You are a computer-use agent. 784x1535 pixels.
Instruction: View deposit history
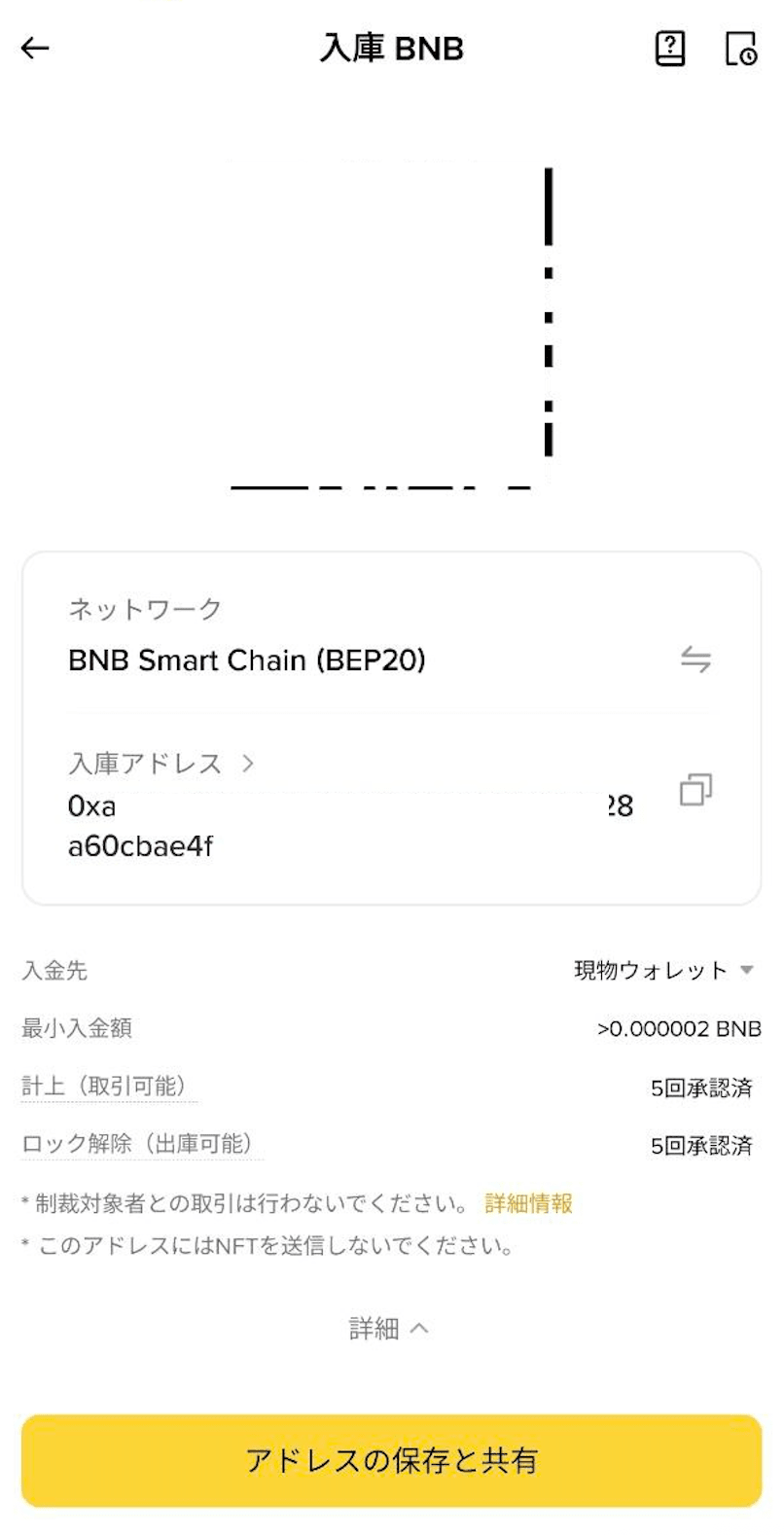coord(741,48)
